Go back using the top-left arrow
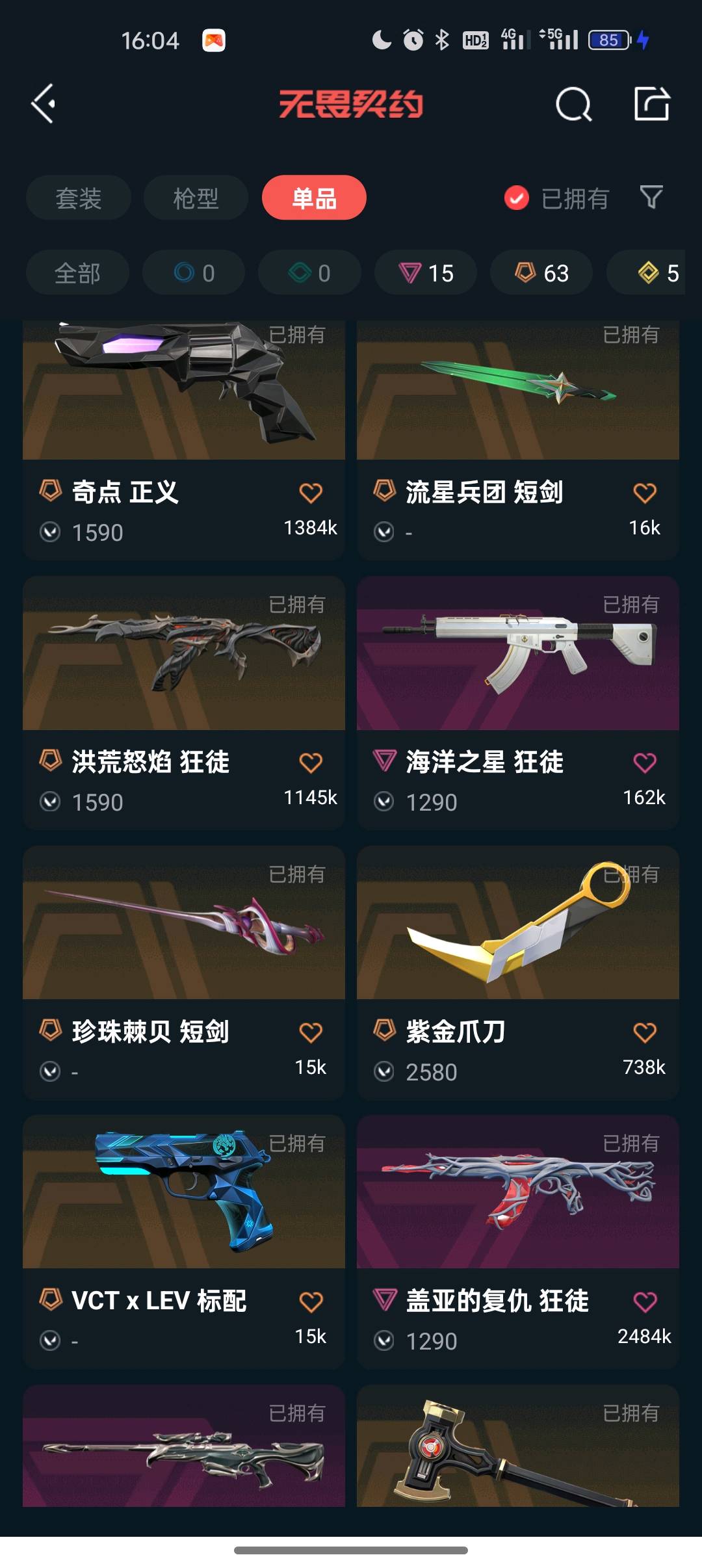The image size is (702, 1568). pos(43,103)
